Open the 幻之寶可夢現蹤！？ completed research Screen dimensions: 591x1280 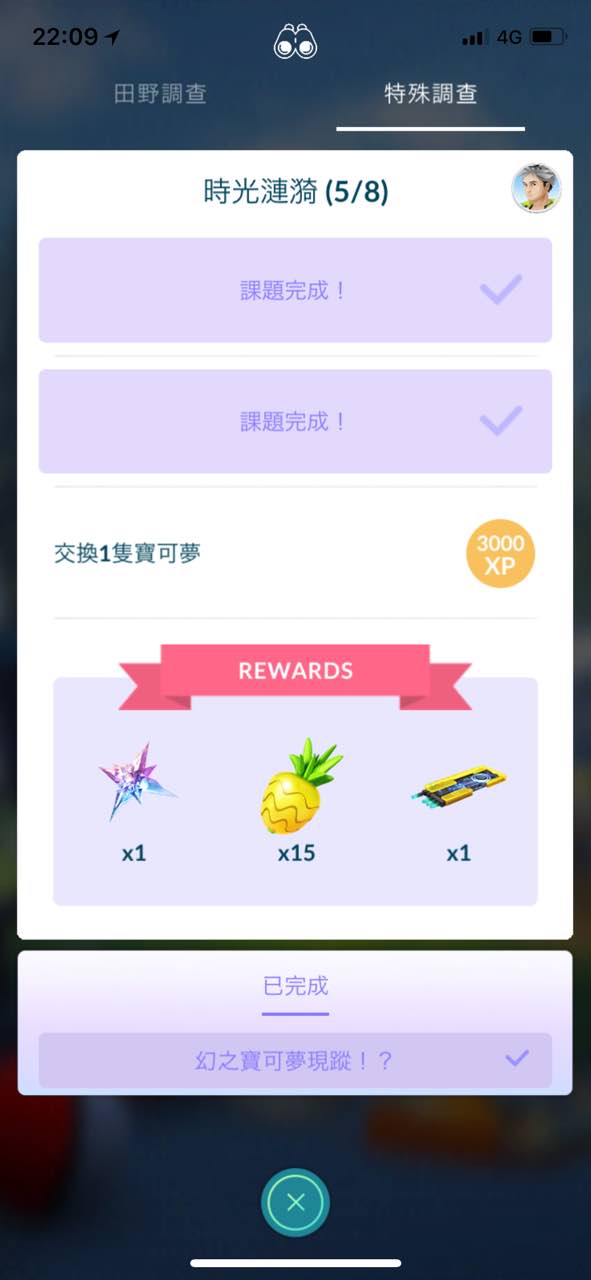[295, 1060]
